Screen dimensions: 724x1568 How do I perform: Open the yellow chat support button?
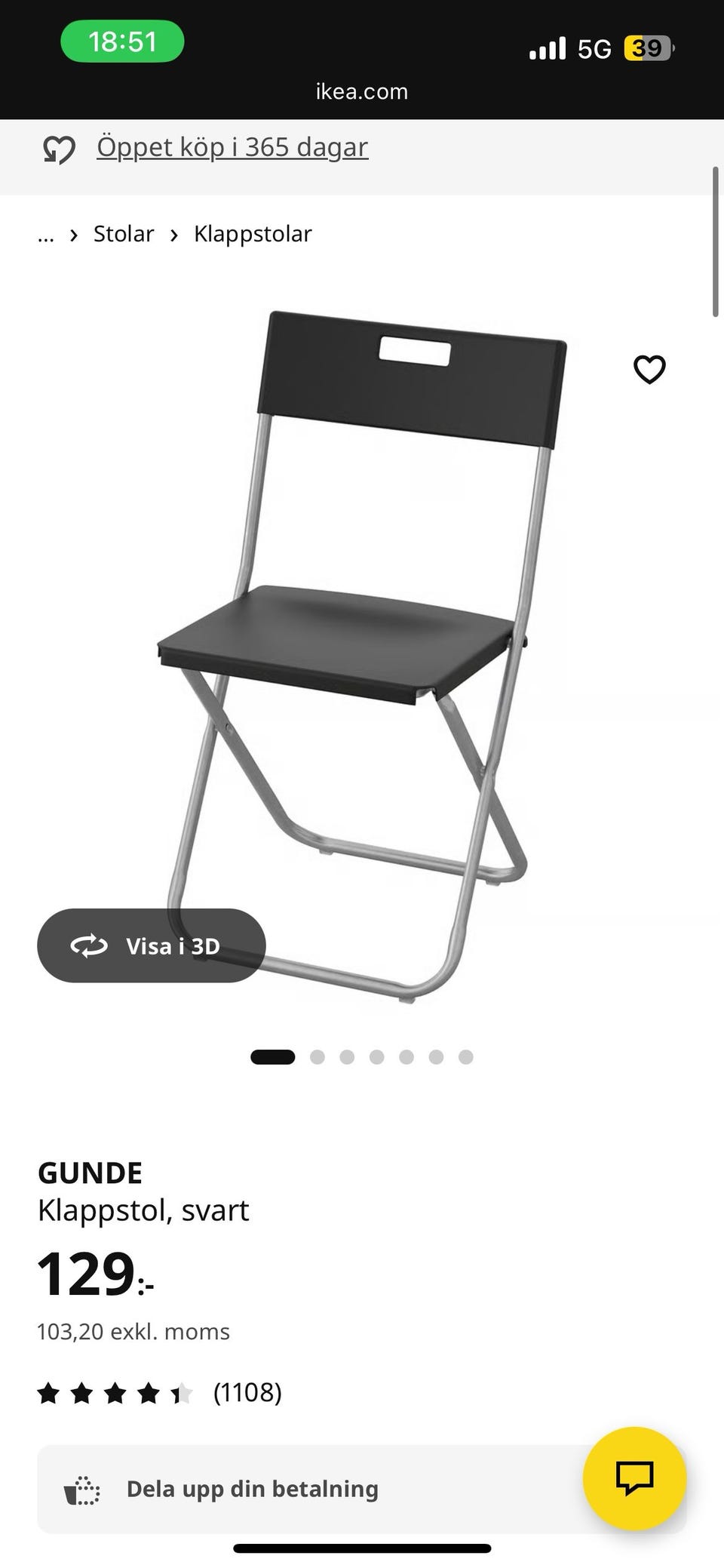tap(634, 1478)
